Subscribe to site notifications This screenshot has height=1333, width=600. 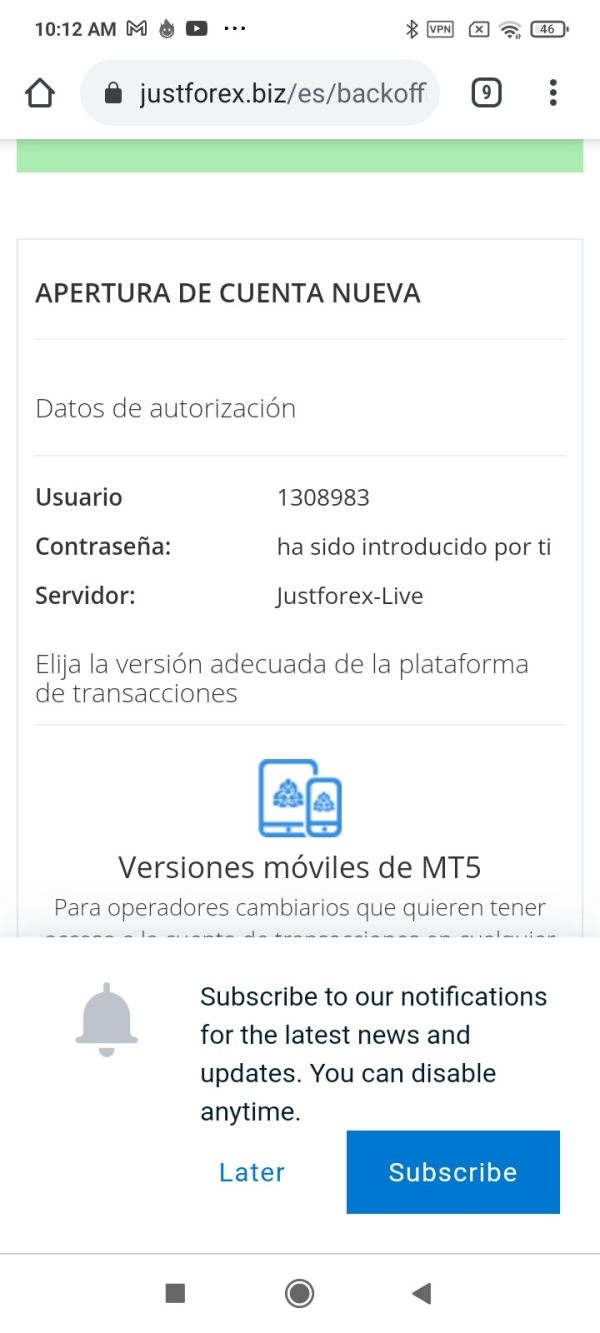click(453, 1172)
